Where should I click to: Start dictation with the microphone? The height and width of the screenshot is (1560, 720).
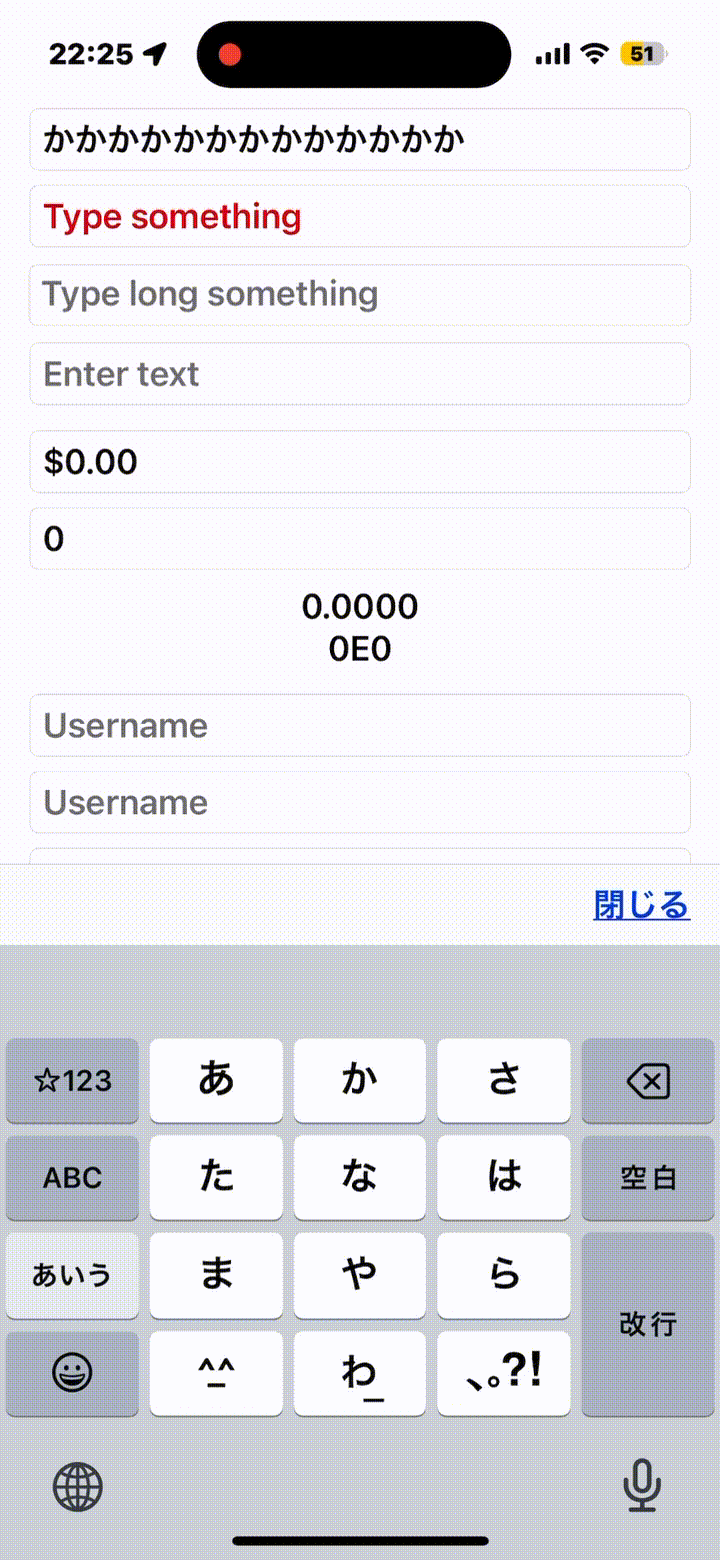tap(641, 1485)
